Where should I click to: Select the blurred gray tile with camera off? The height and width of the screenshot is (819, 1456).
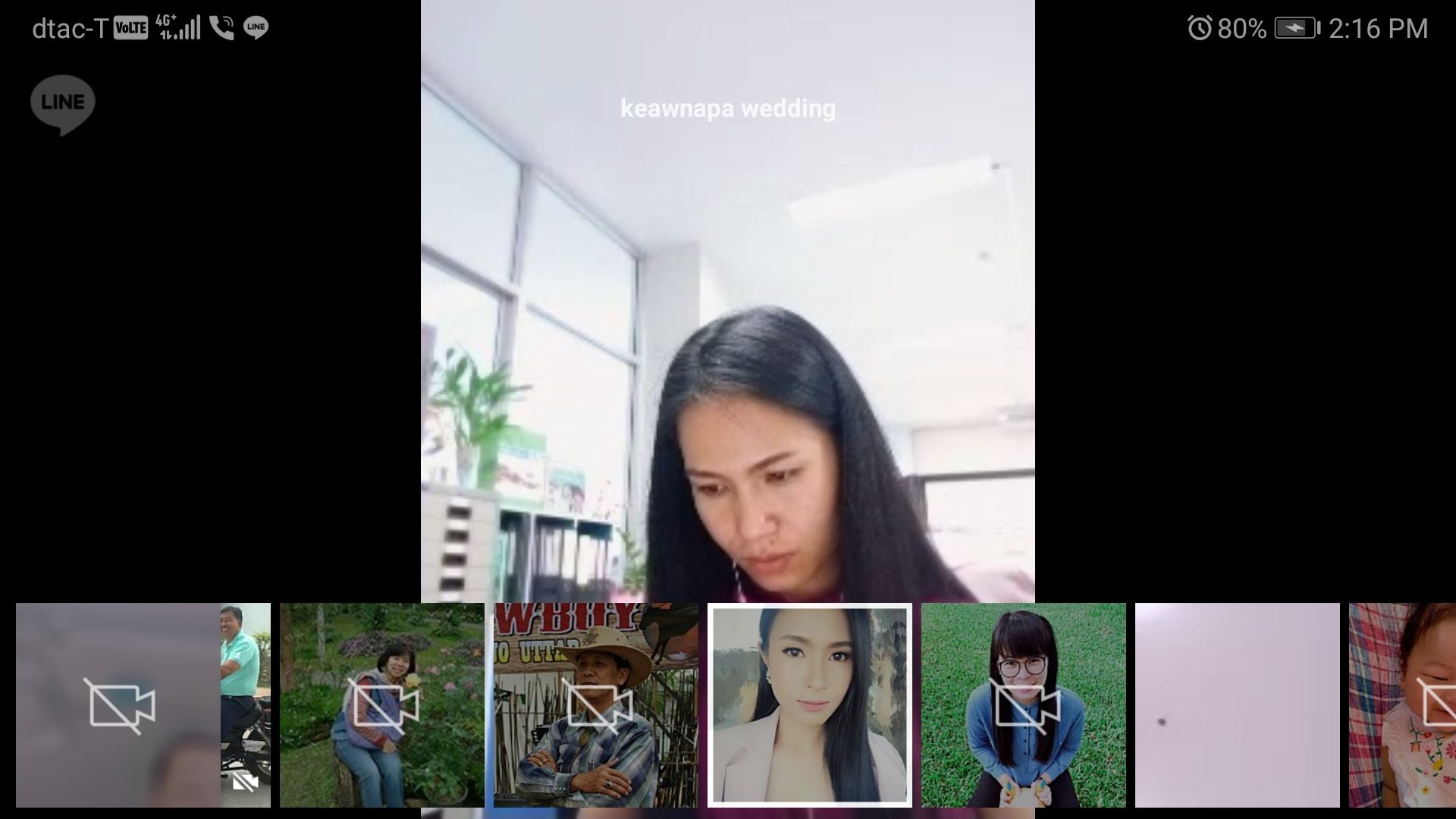coord(118,705)
